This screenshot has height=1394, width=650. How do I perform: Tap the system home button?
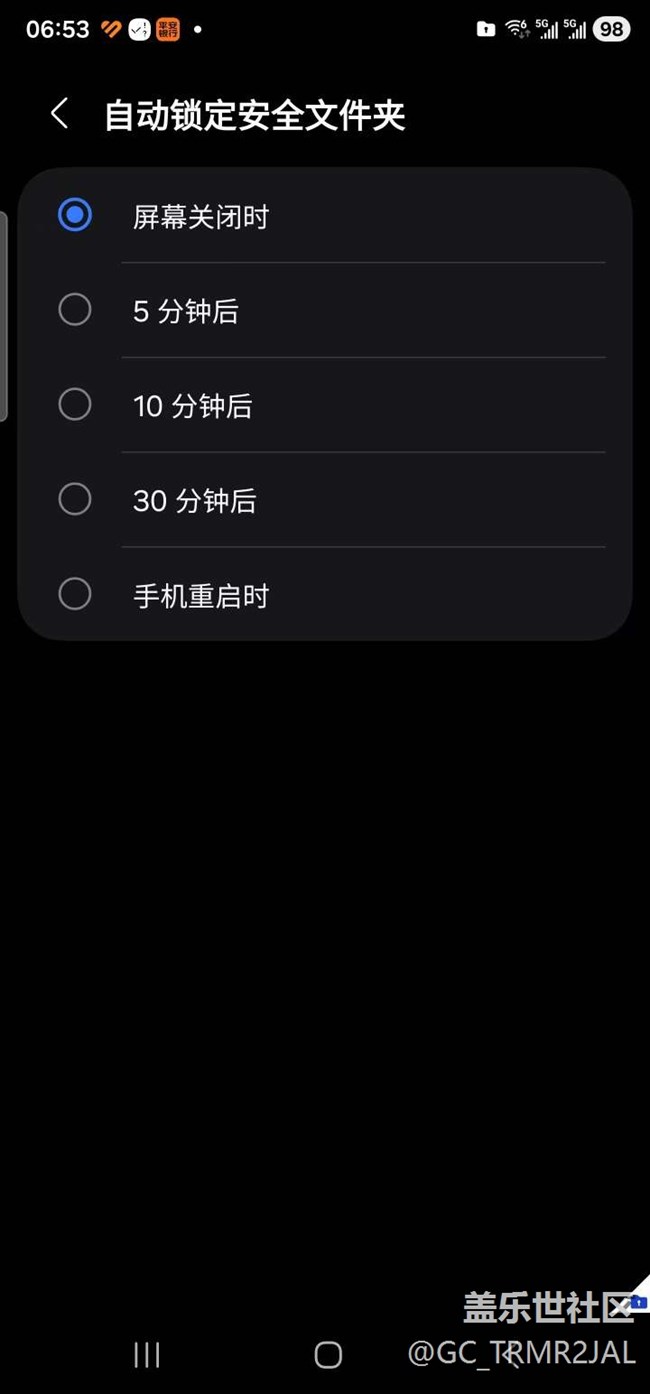click(x=328, y=1354)
